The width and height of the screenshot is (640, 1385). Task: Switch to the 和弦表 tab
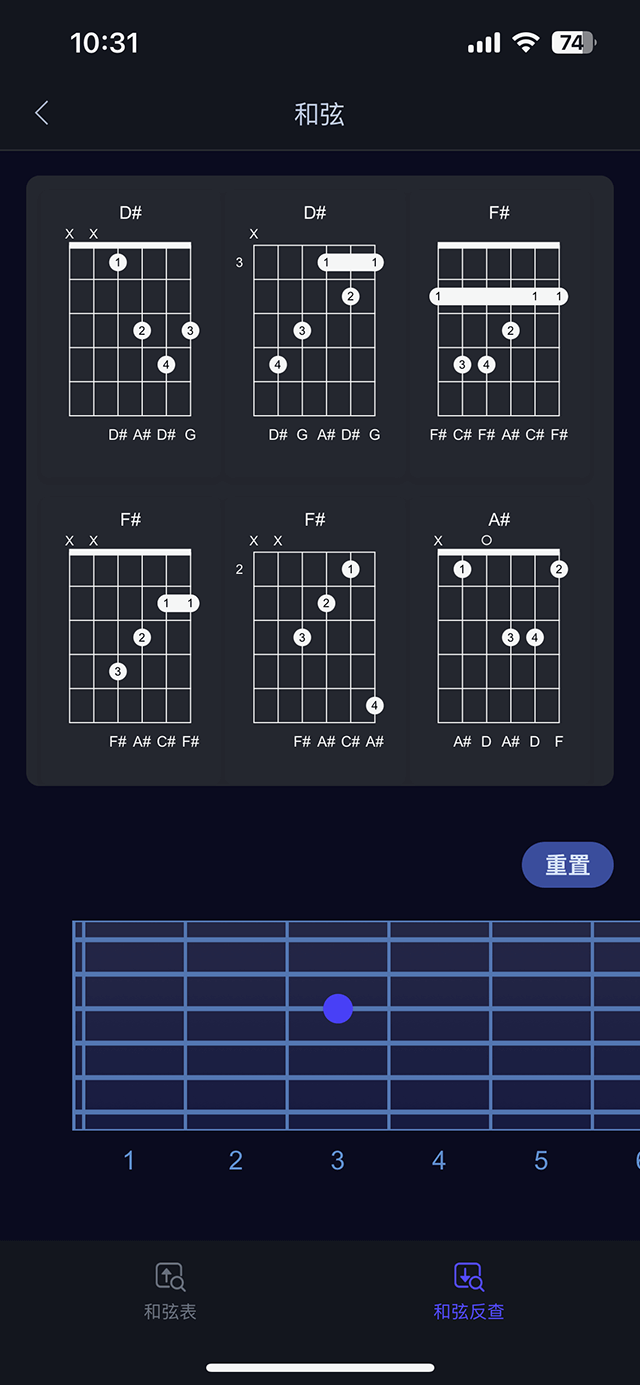point(170,1291)
